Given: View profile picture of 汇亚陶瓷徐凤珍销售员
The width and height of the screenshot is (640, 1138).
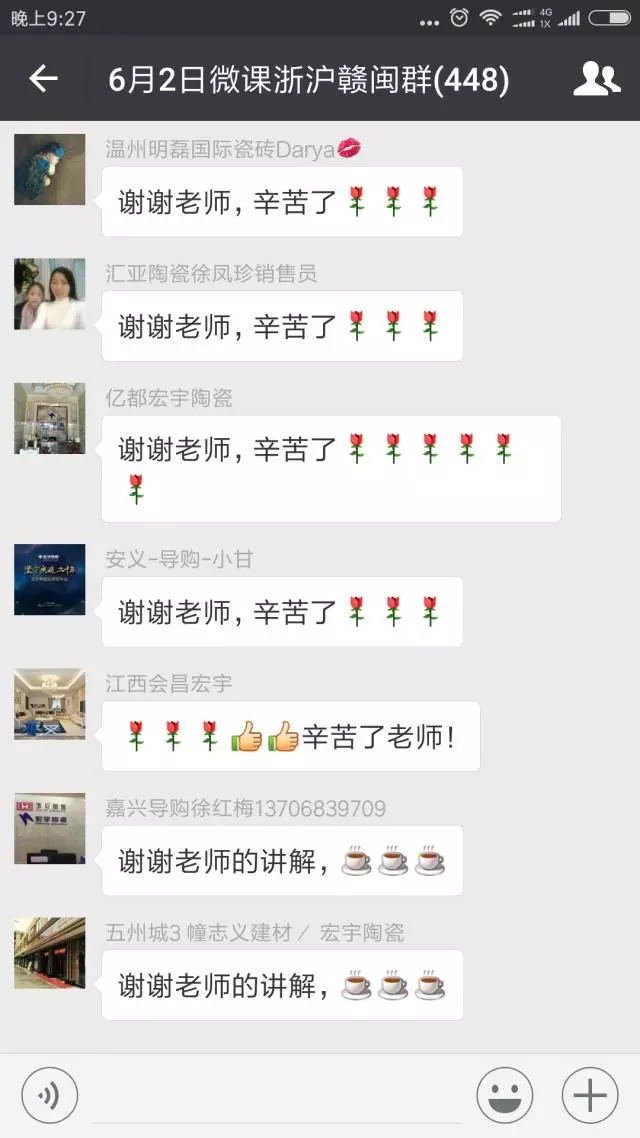Looking at the screenshot, I should pos(49,294).
